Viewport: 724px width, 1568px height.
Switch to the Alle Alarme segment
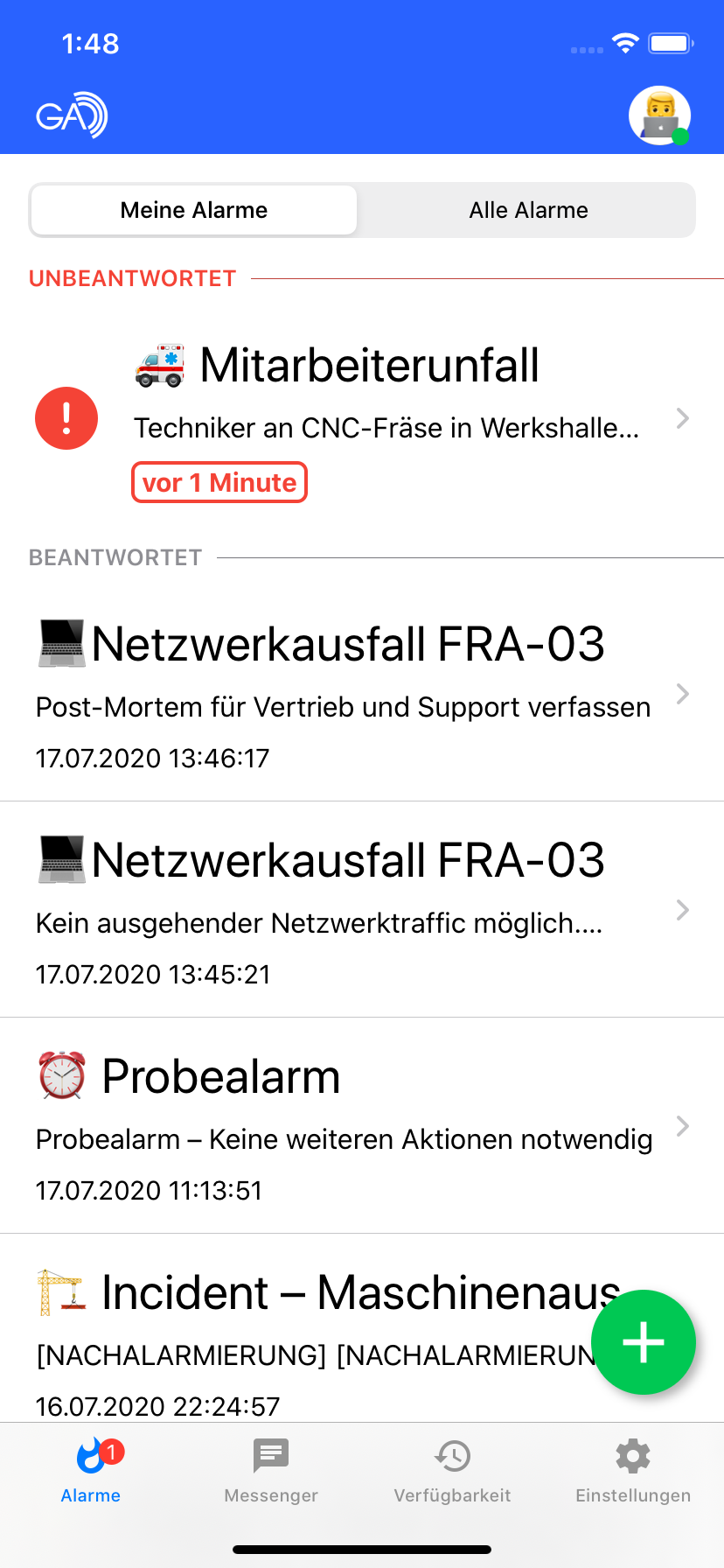click(x=528, y=210)
